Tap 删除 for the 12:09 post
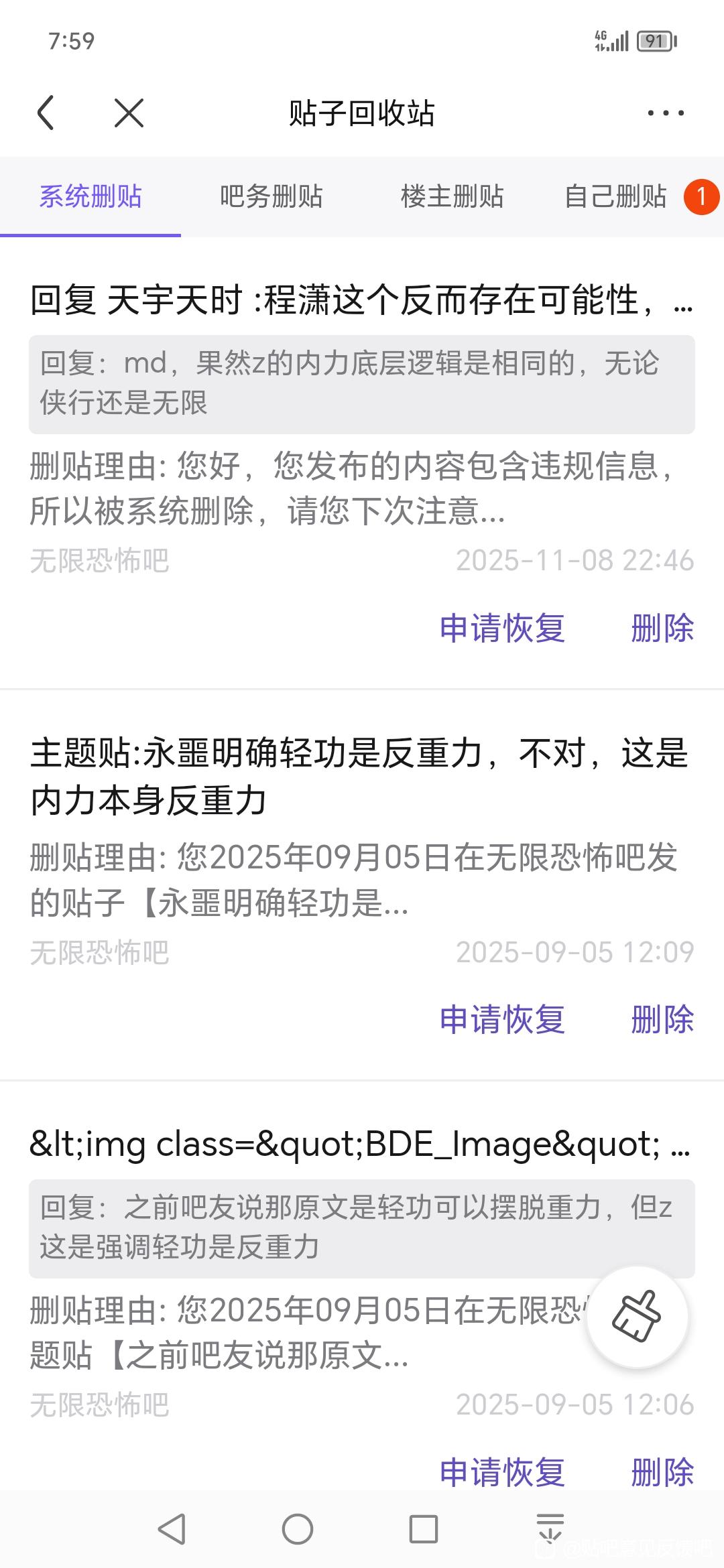This screenshot has width=724, height=1568. pyautogui.click(x=662, y=1019)
